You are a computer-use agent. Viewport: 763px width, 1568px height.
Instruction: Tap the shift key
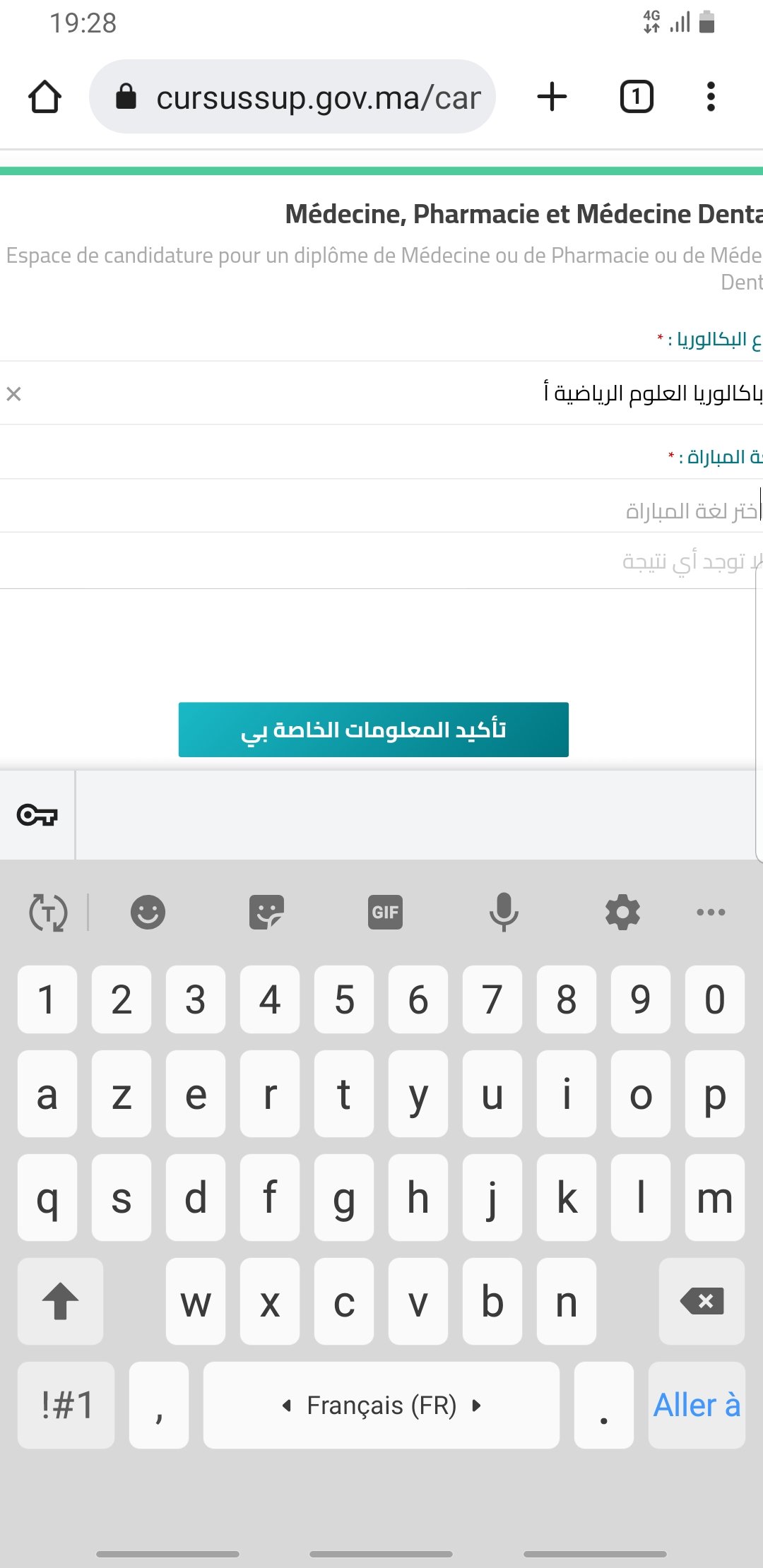point(61,1301)
